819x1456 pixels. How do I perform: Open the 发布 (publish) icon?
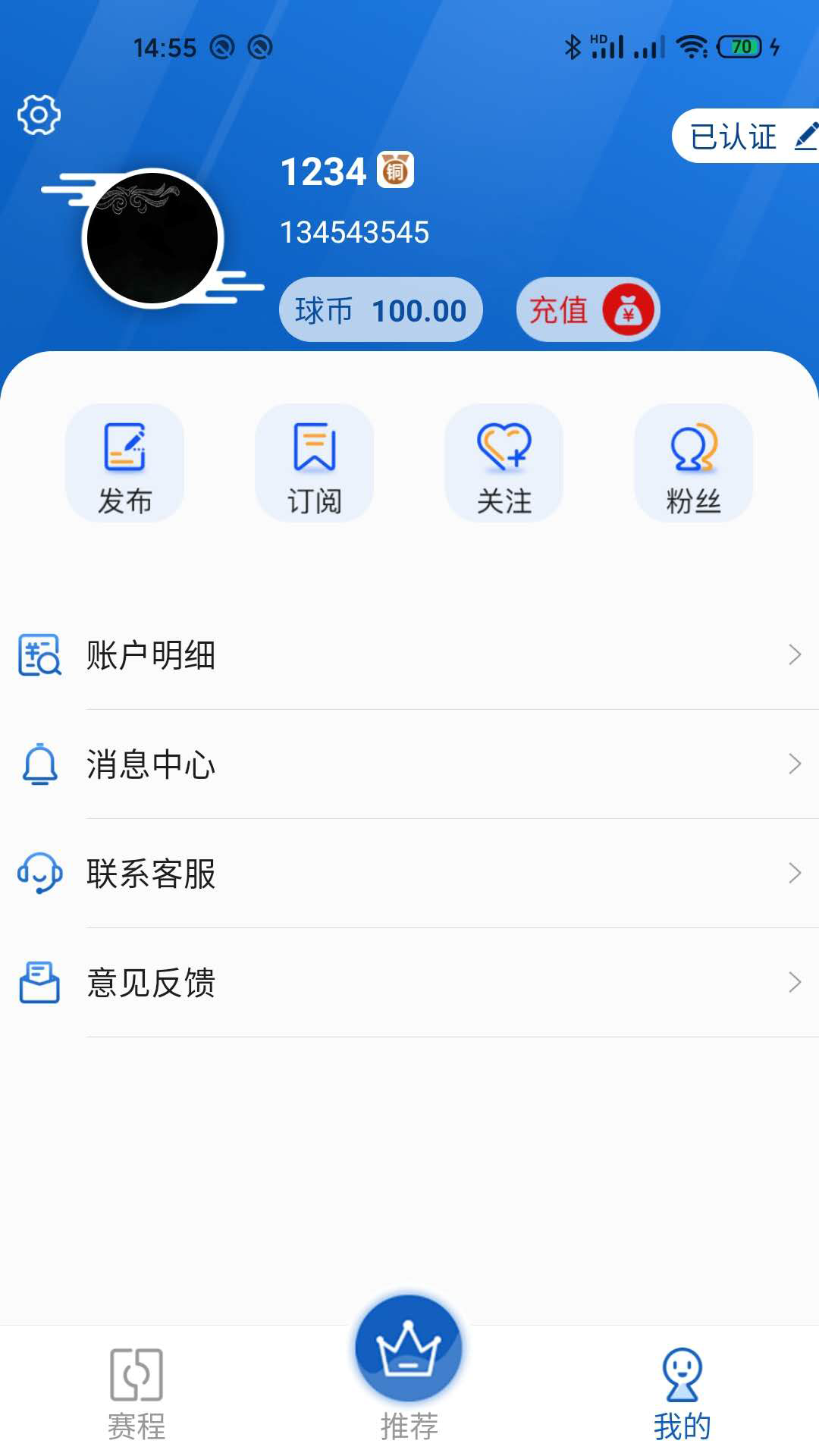[125, 463]
